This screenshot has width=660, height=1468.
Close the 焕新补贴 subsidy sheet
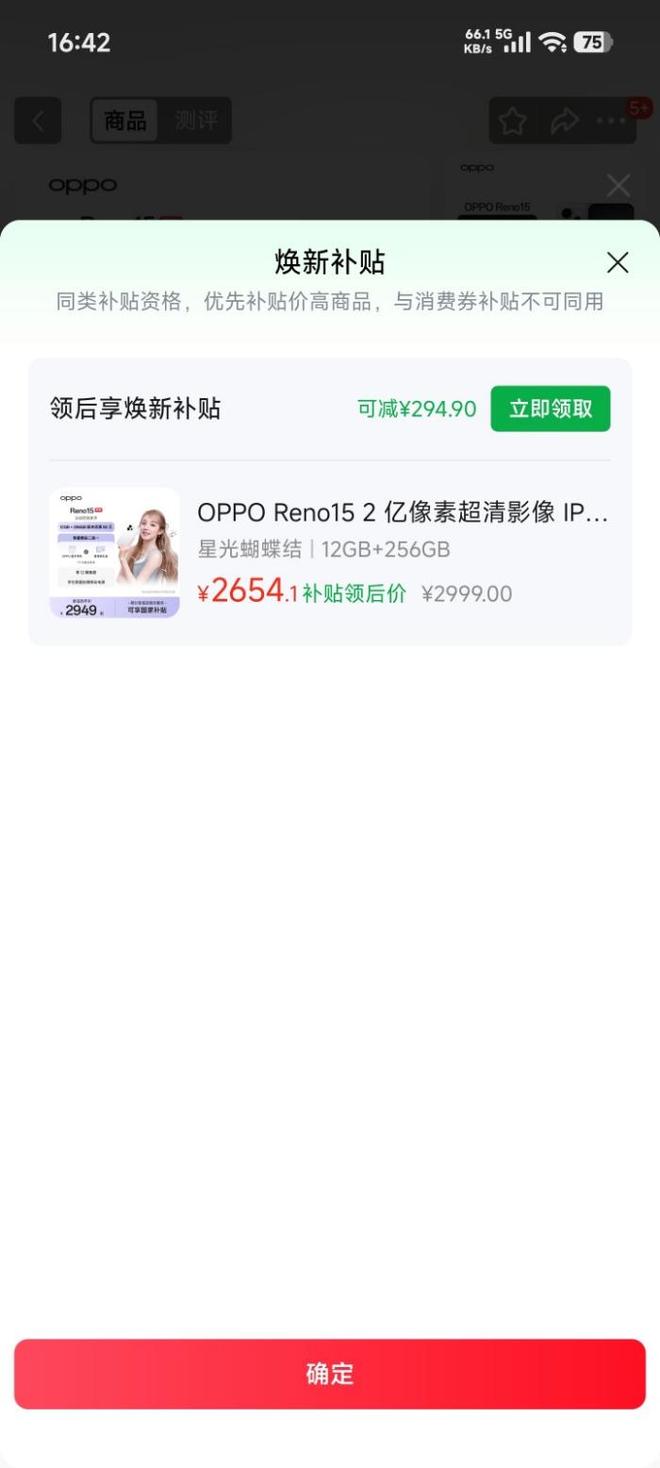[x=617, y=263]
